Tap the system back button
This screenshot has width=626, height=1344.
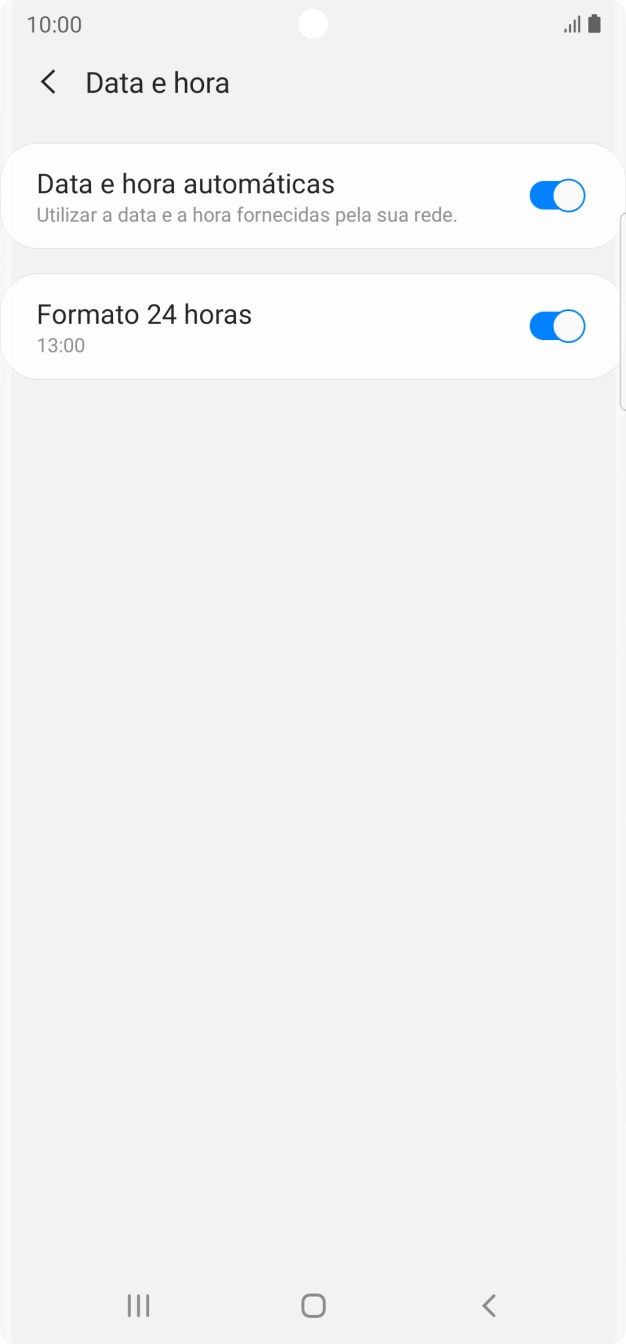point(488,1305)
